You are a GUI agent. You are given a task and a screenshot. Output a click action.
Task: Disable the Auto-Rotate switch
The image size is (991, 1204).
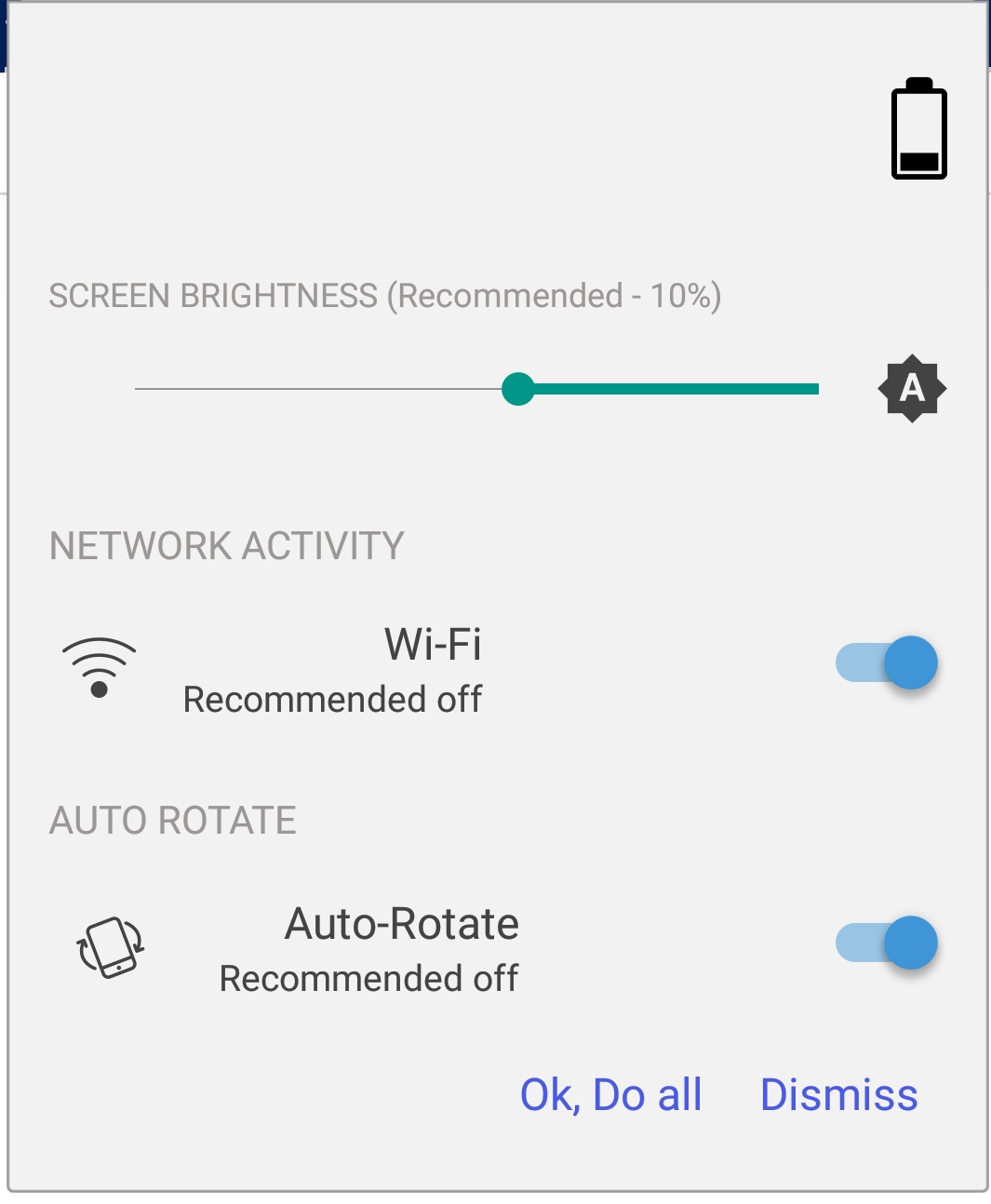click(887, 943)
